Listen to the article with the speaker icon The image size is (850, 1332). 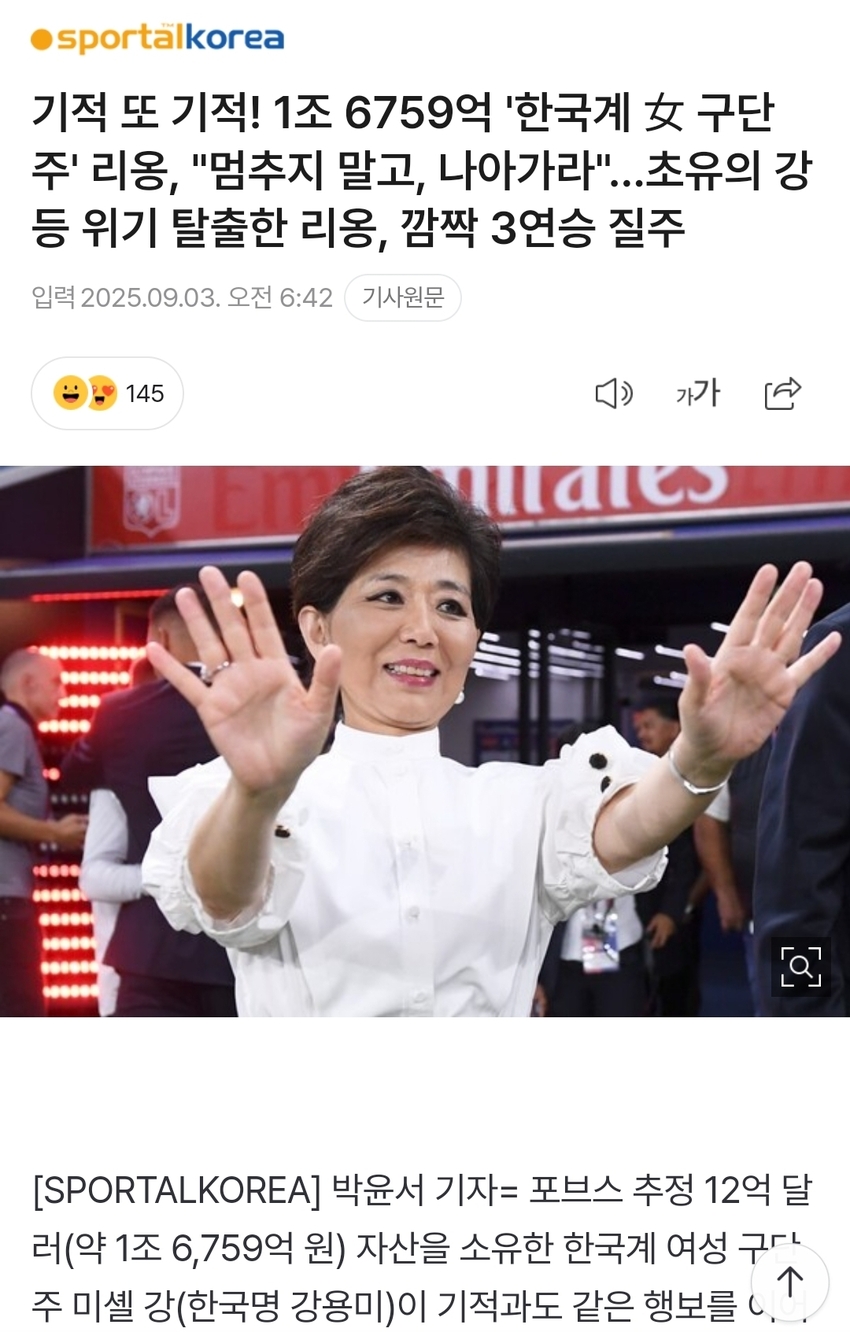(x=613, y=394)
